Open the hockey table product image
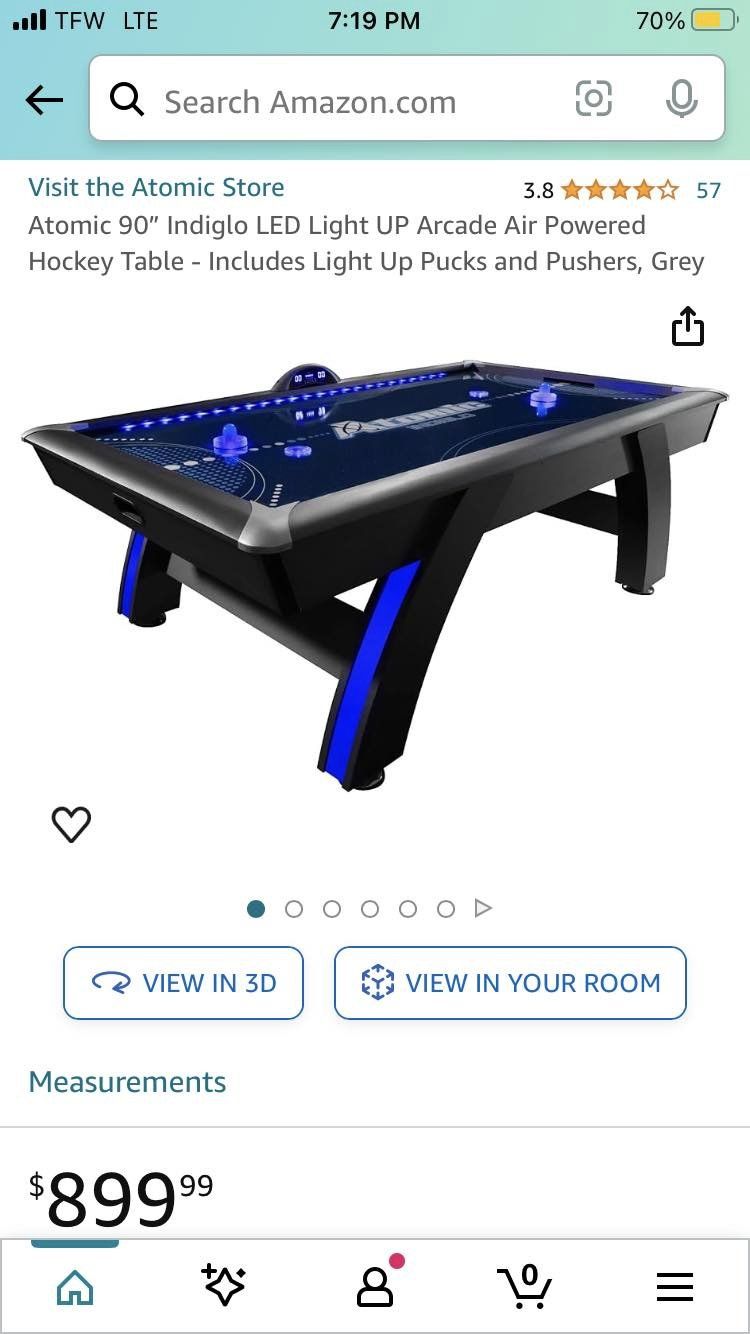This screenshot has width=750, height=1334. (x=375, y=570)
